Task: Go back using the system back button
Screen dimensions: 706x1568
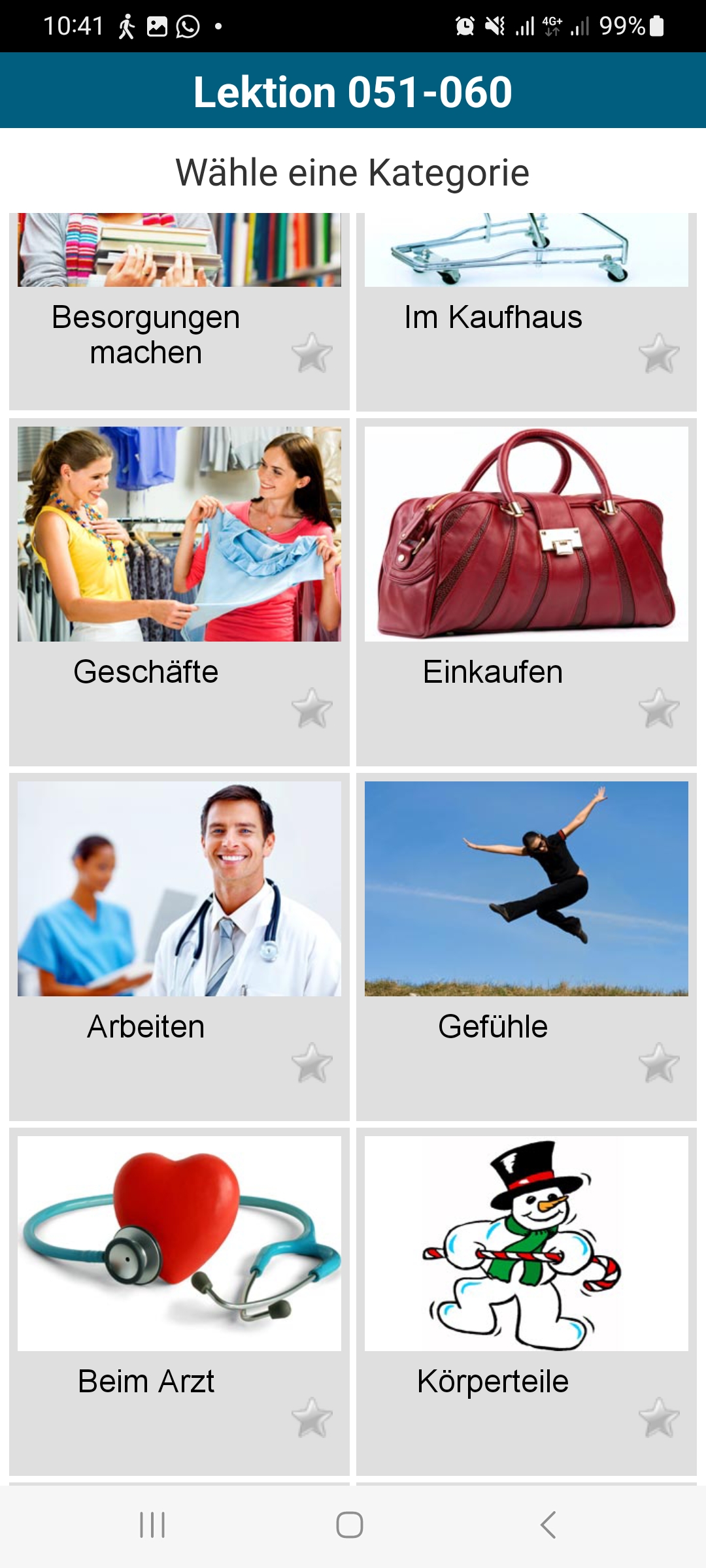Action: coord(548,1525)
